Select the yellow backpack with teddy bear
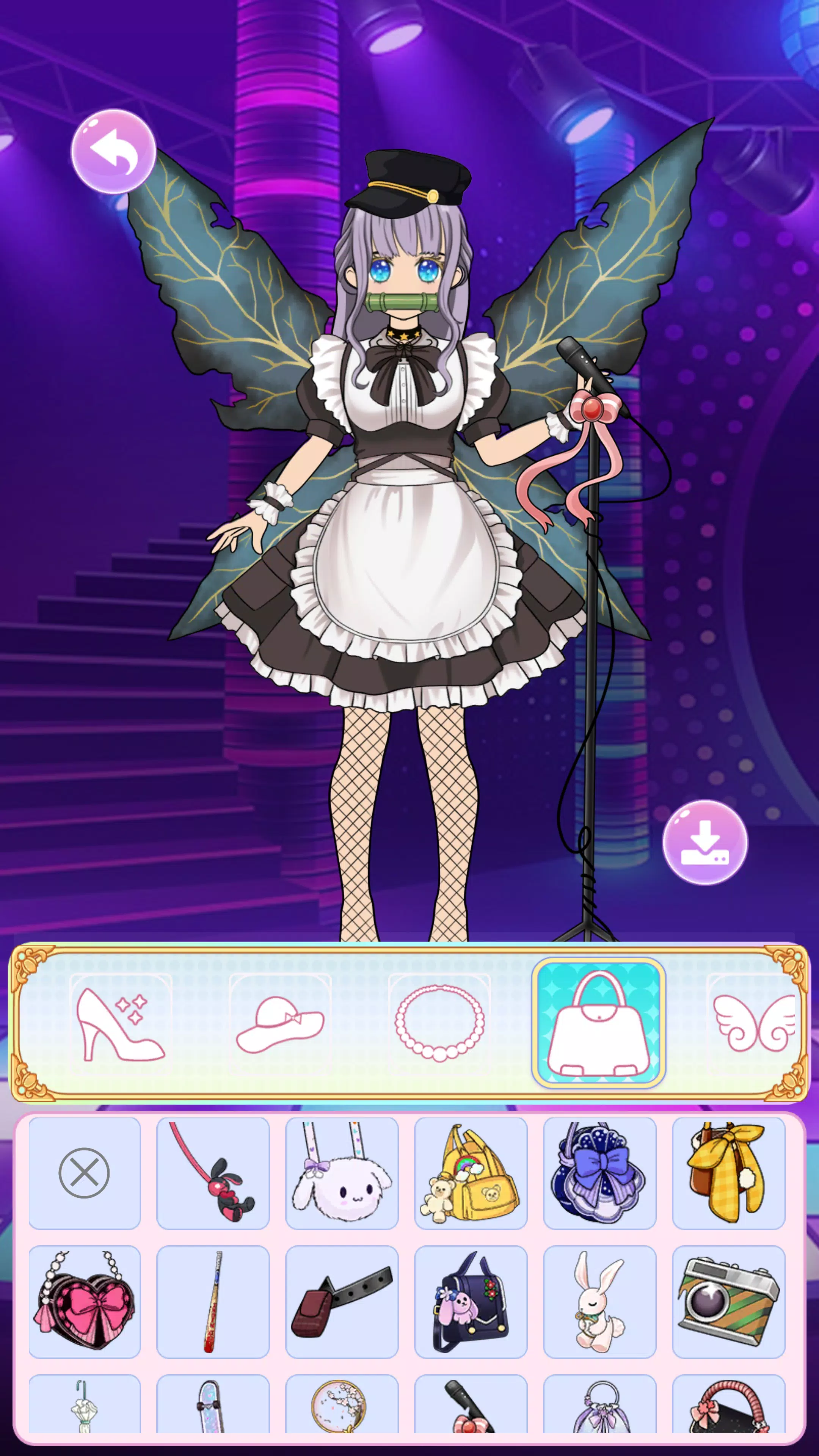Image resolution: width=819 pixels, height=1456 pixels. tap(470, 1174)
